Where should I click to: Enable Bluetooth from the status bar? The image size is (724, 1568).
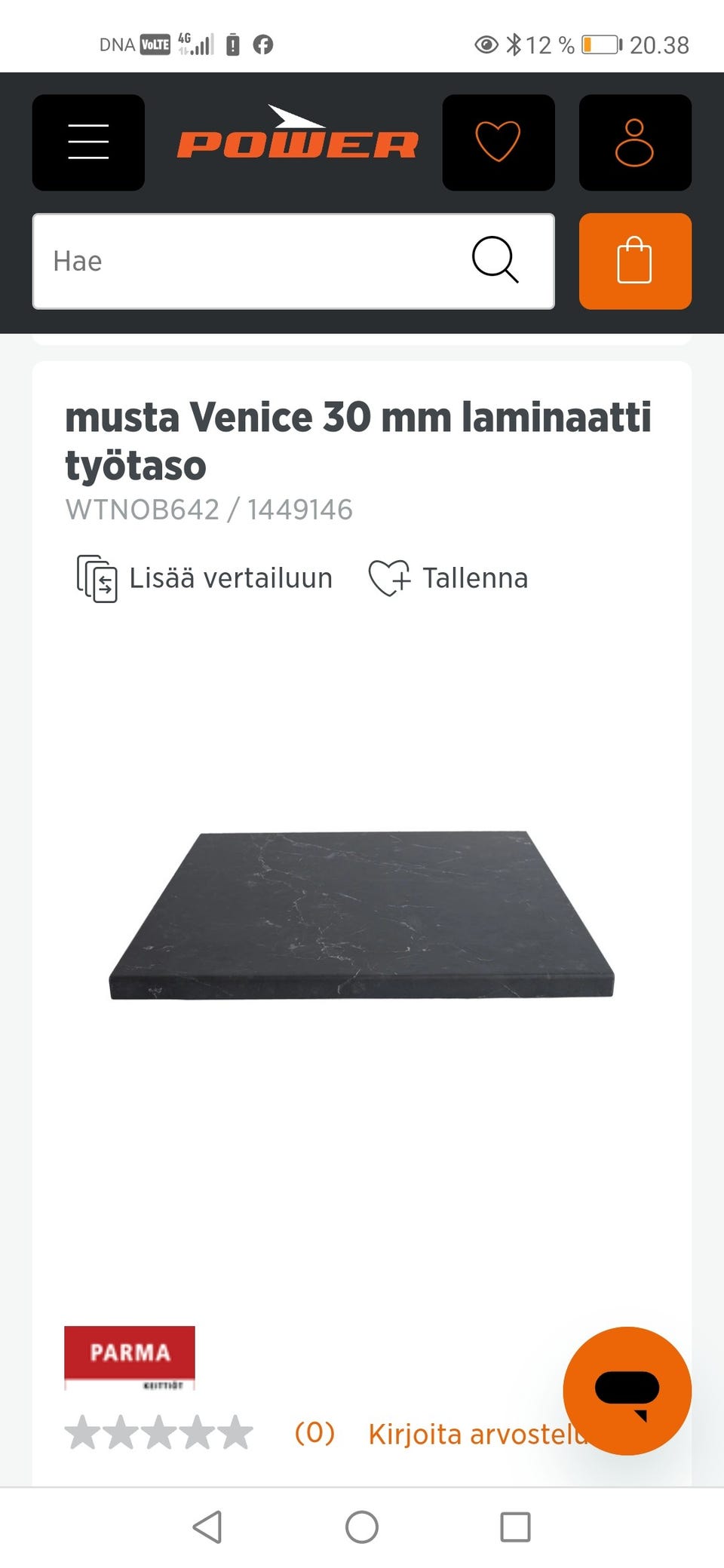tap(514, 44)
